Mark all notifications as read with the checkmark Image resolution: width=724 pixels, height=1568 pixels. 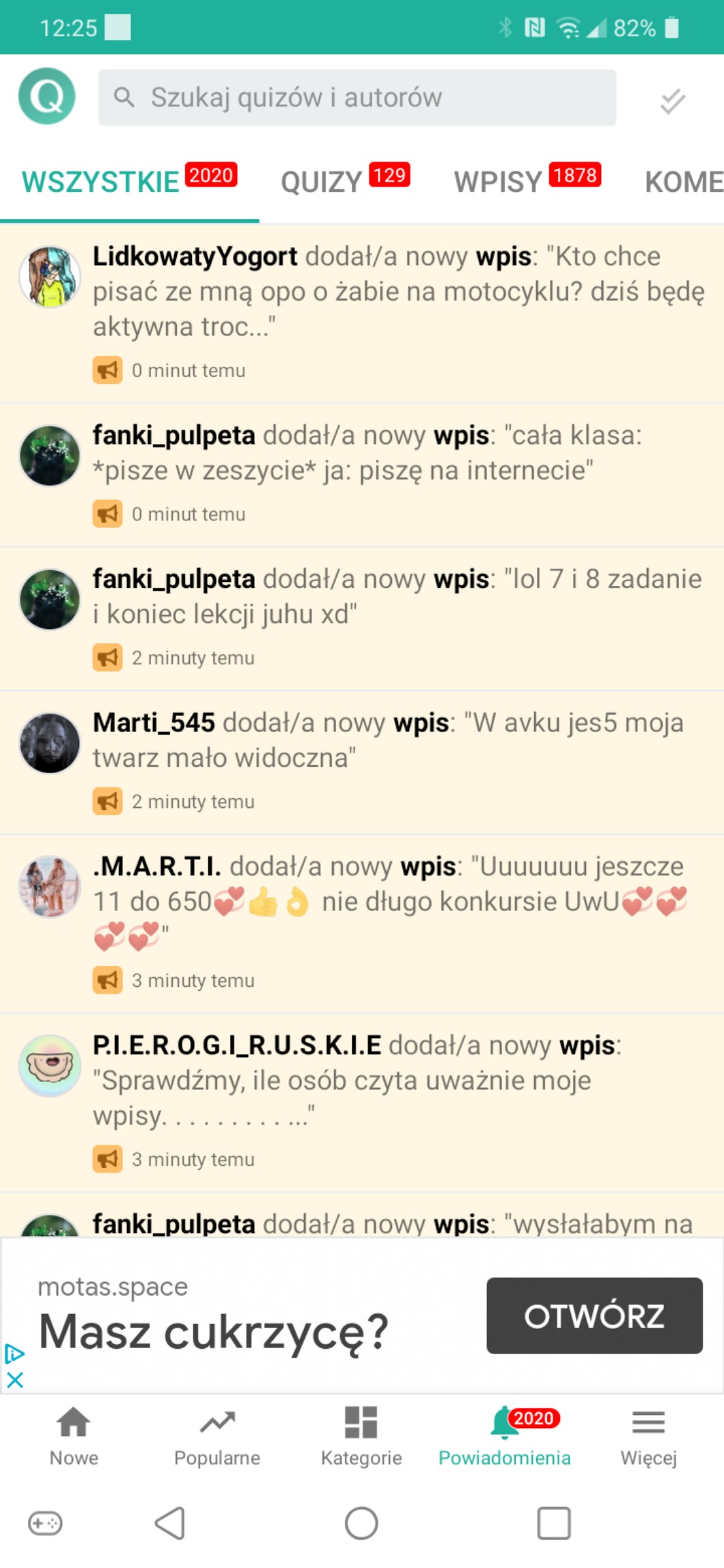point(673,100)
